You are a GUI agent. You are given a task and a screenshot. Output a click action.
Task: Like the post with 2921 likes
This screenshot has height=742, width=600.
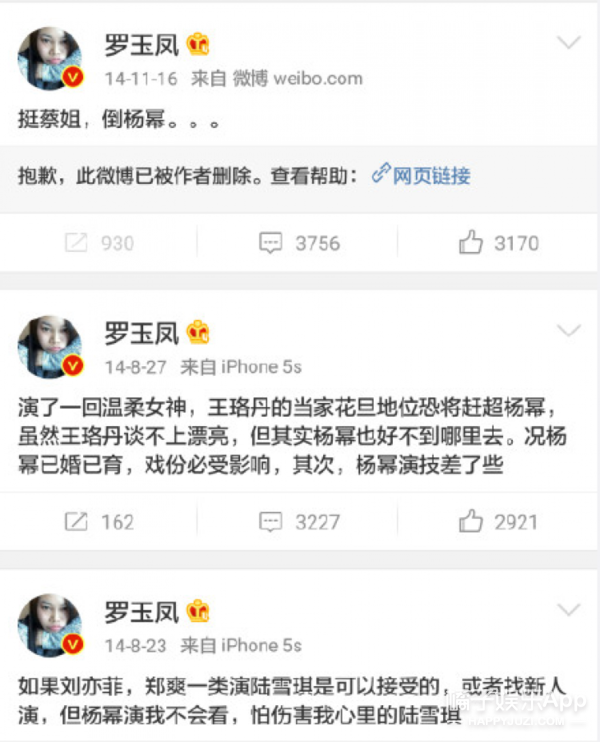498,521
